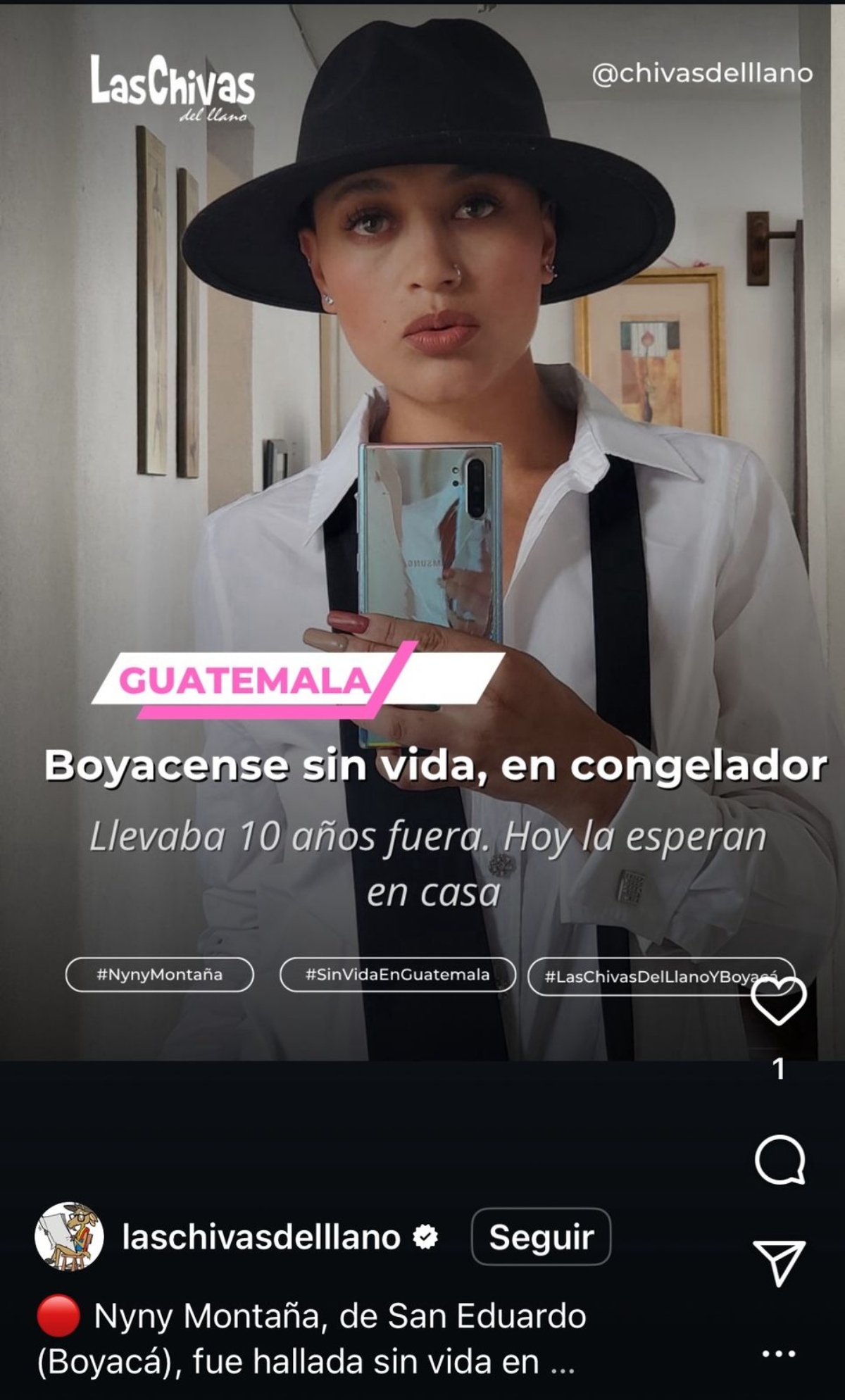Open the laschivasdelllano profile picture

coord(69,1237)
